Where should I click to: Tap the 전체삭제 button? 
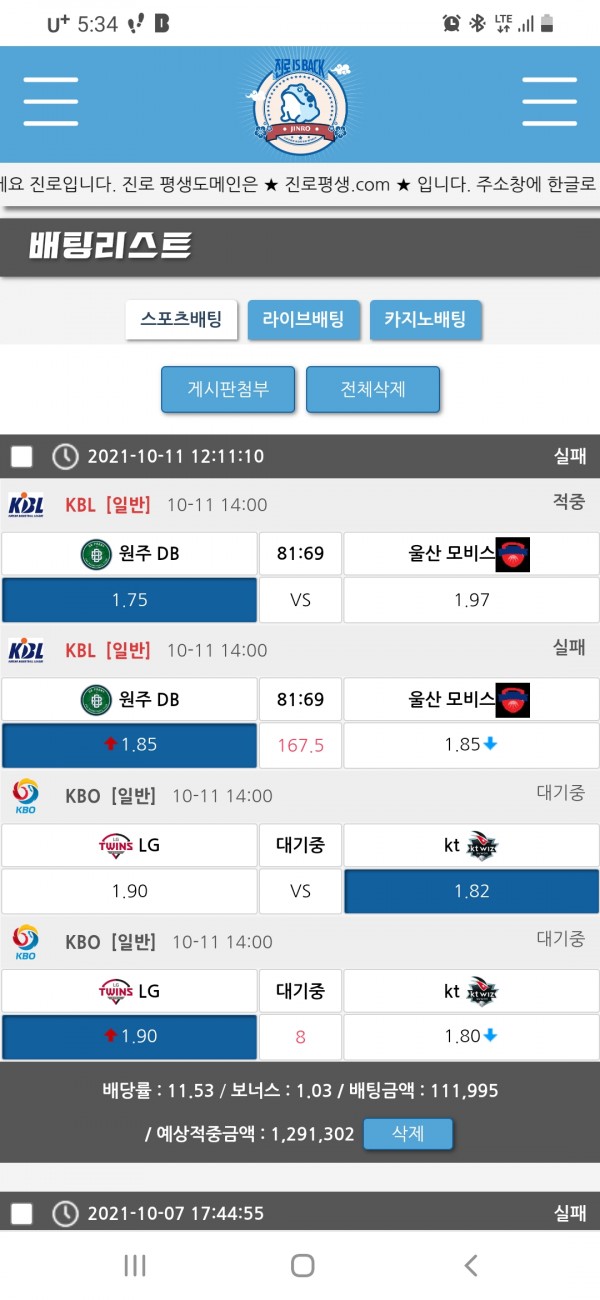[373, 389]
